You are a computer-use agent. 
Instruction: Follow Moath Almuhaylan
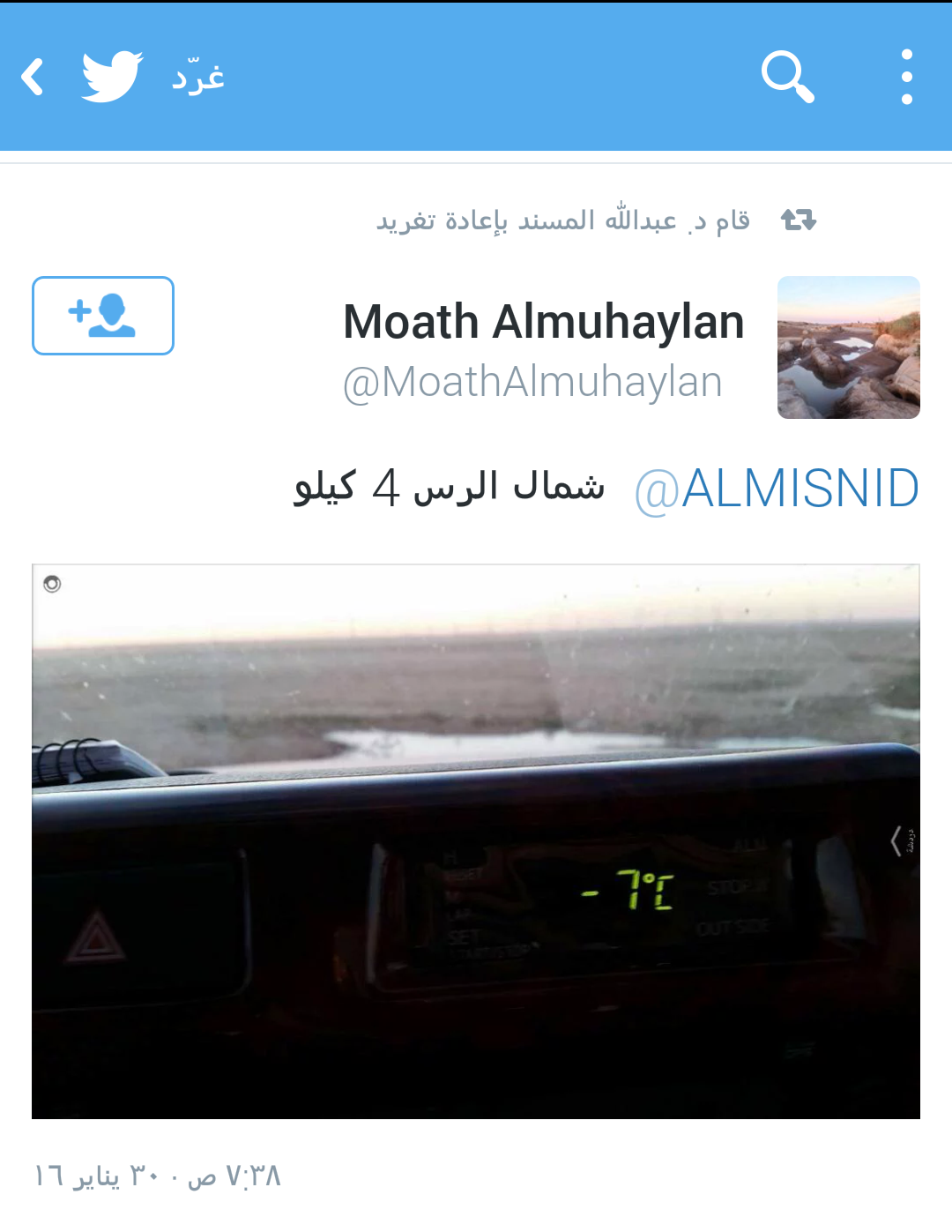[103, 316]
